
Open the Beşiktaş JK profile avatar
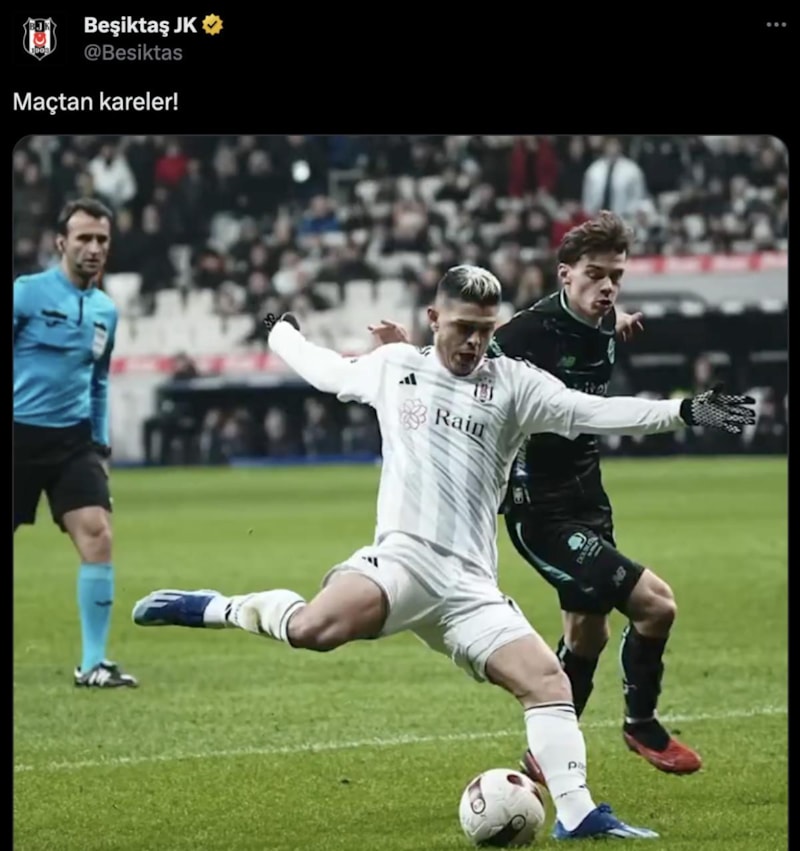40,38
